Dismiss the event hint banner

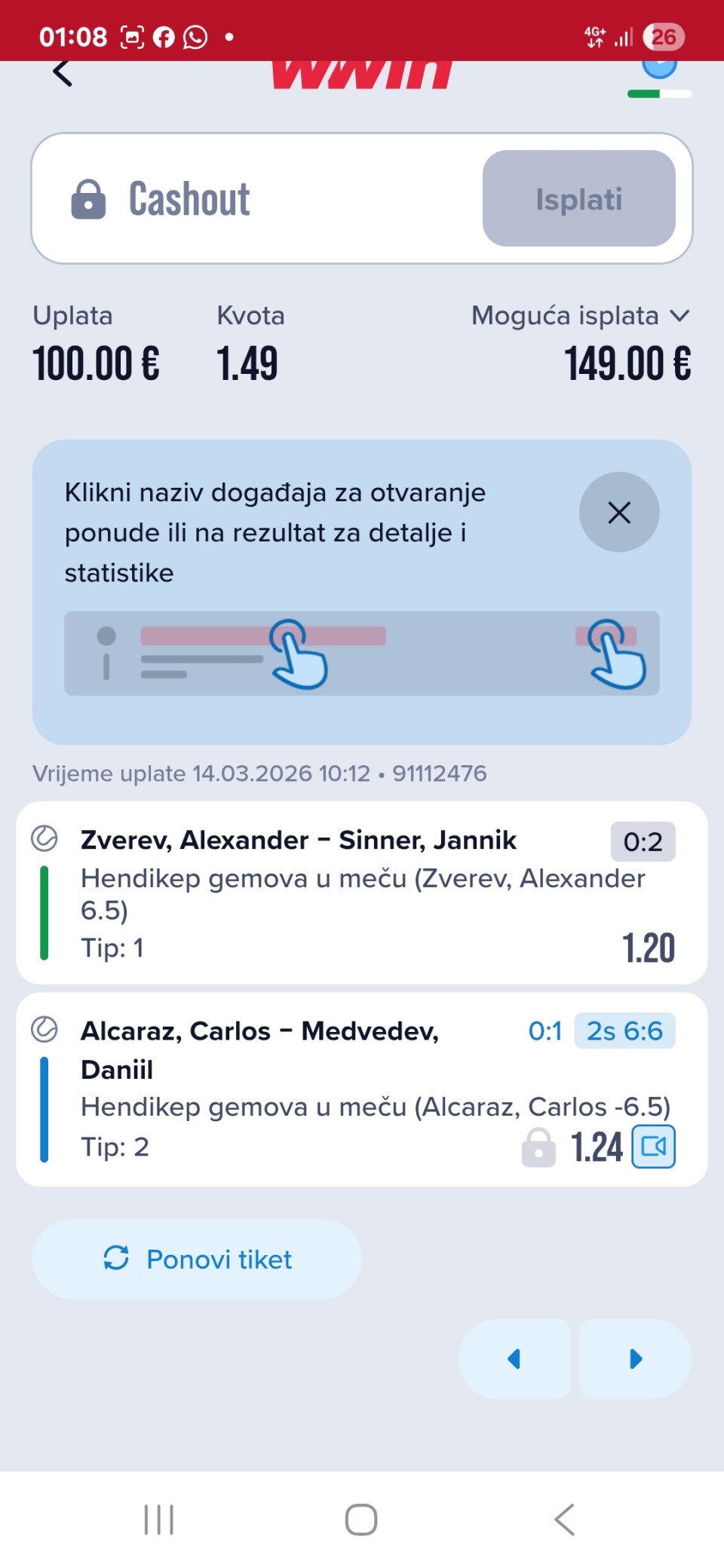point(618,513)
